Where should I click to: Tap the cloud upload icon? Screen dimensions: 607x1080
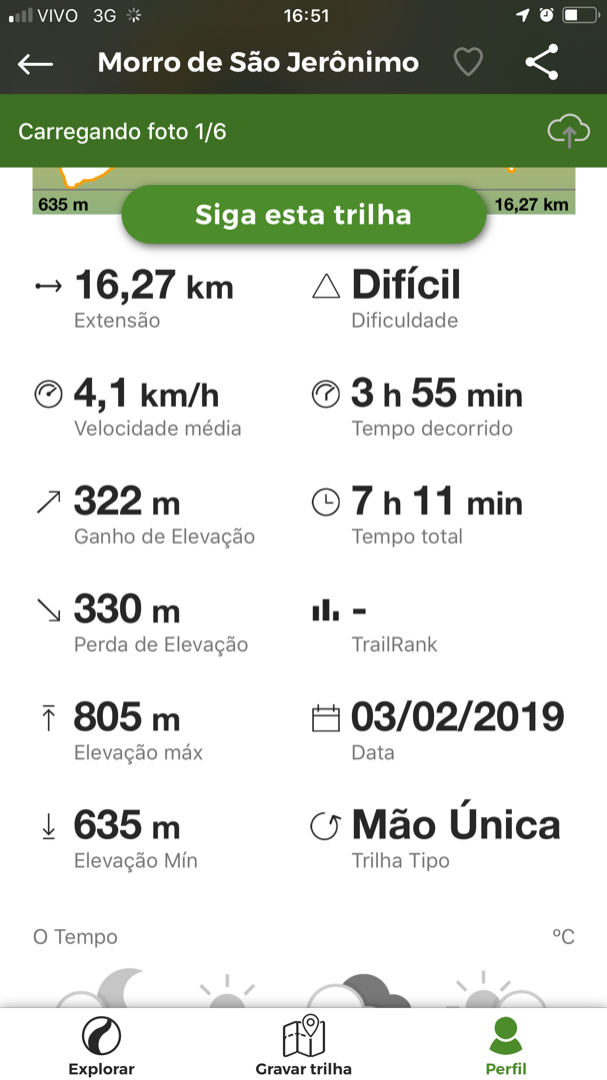(568, 131)
